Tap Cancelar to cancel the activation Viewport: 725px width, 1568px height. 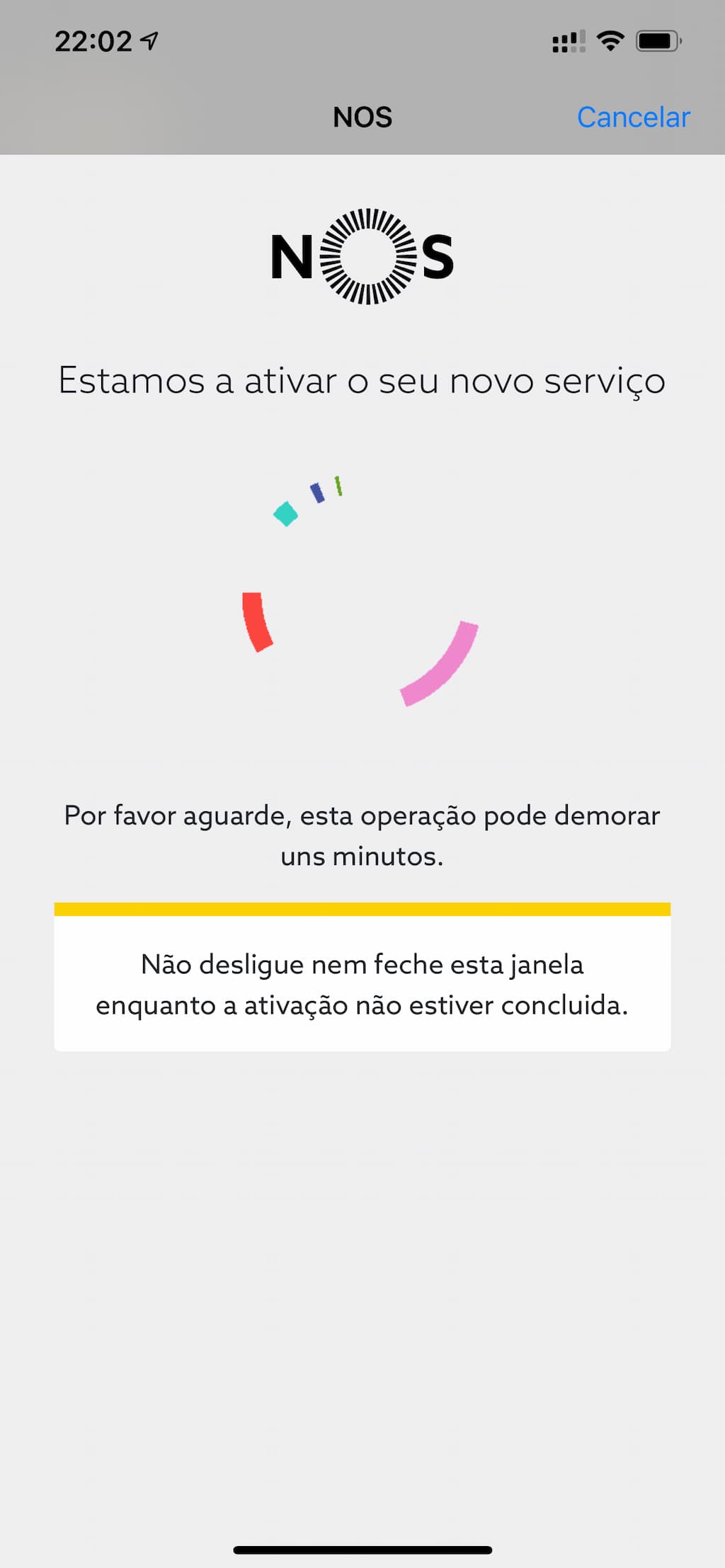pos(633,118)
